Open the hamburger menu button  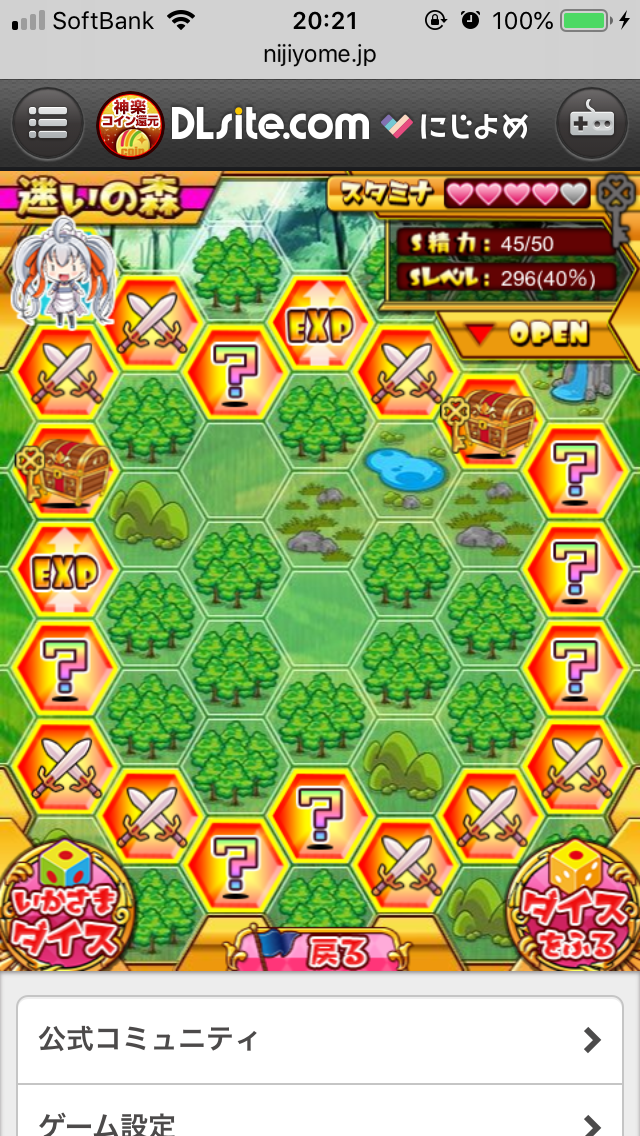[x=47, y=124]
